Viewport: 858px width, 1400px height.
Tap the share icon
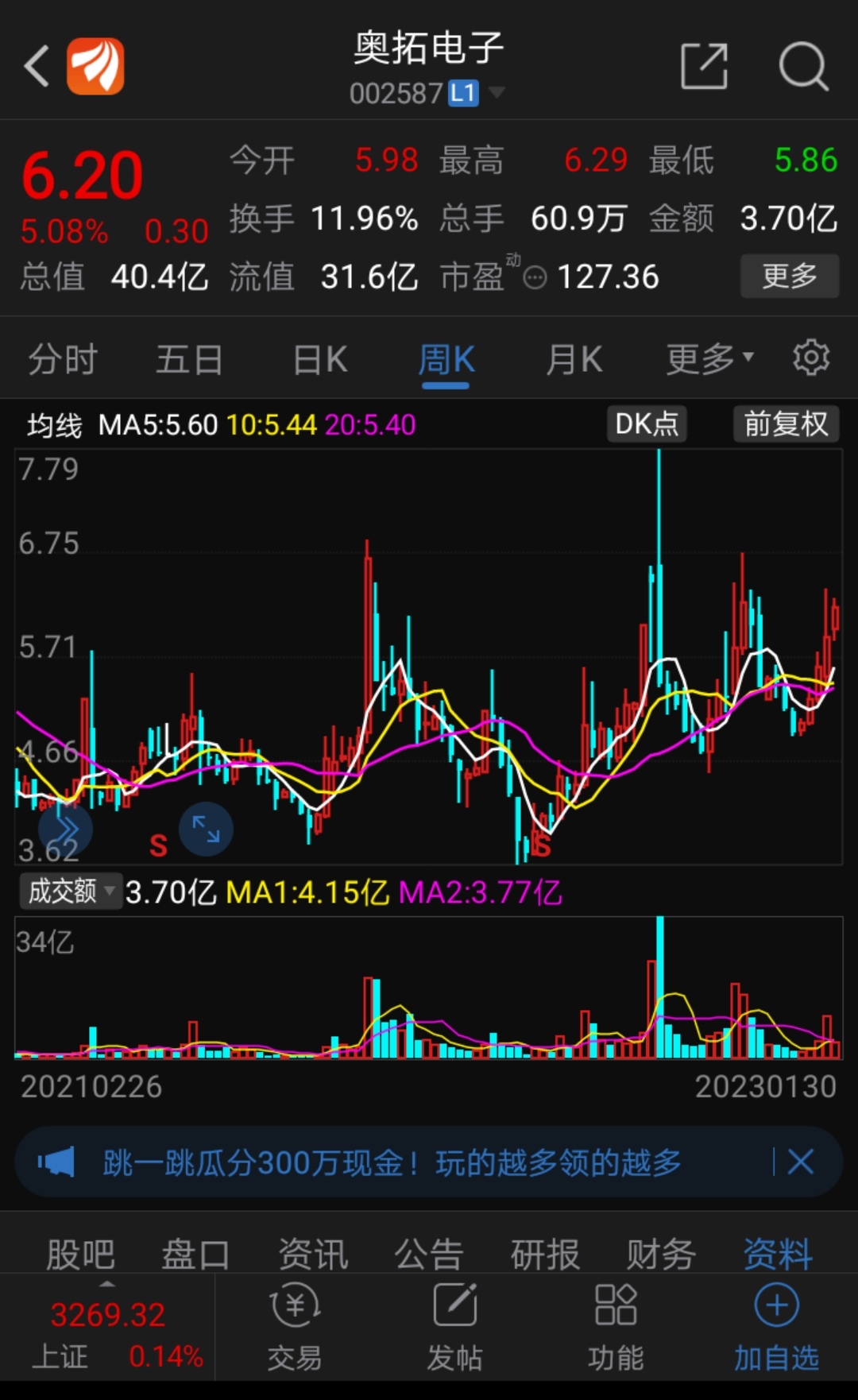point(705,65)
